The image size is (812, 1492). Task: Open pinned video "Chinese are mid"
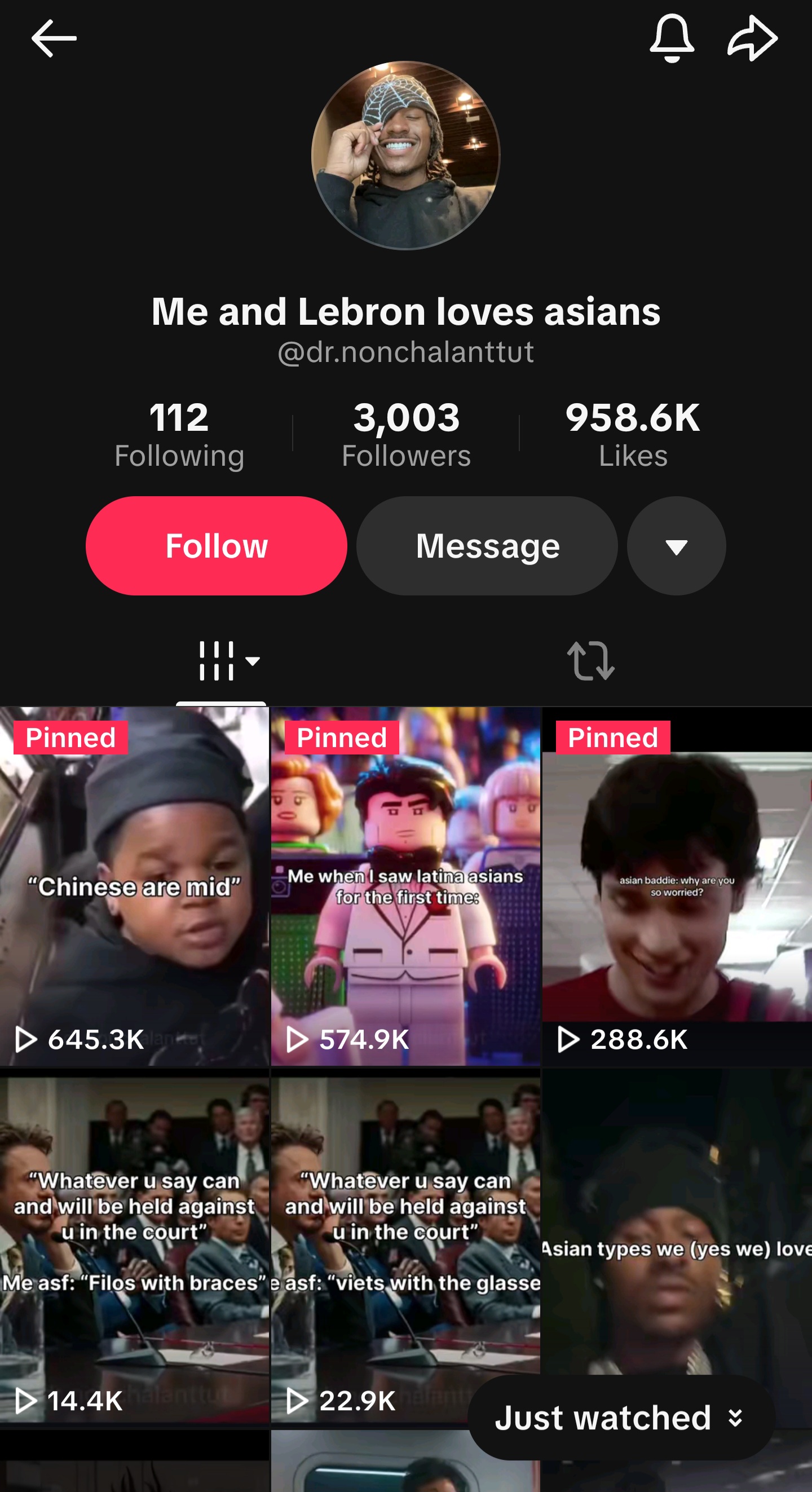tap(134, 886)
